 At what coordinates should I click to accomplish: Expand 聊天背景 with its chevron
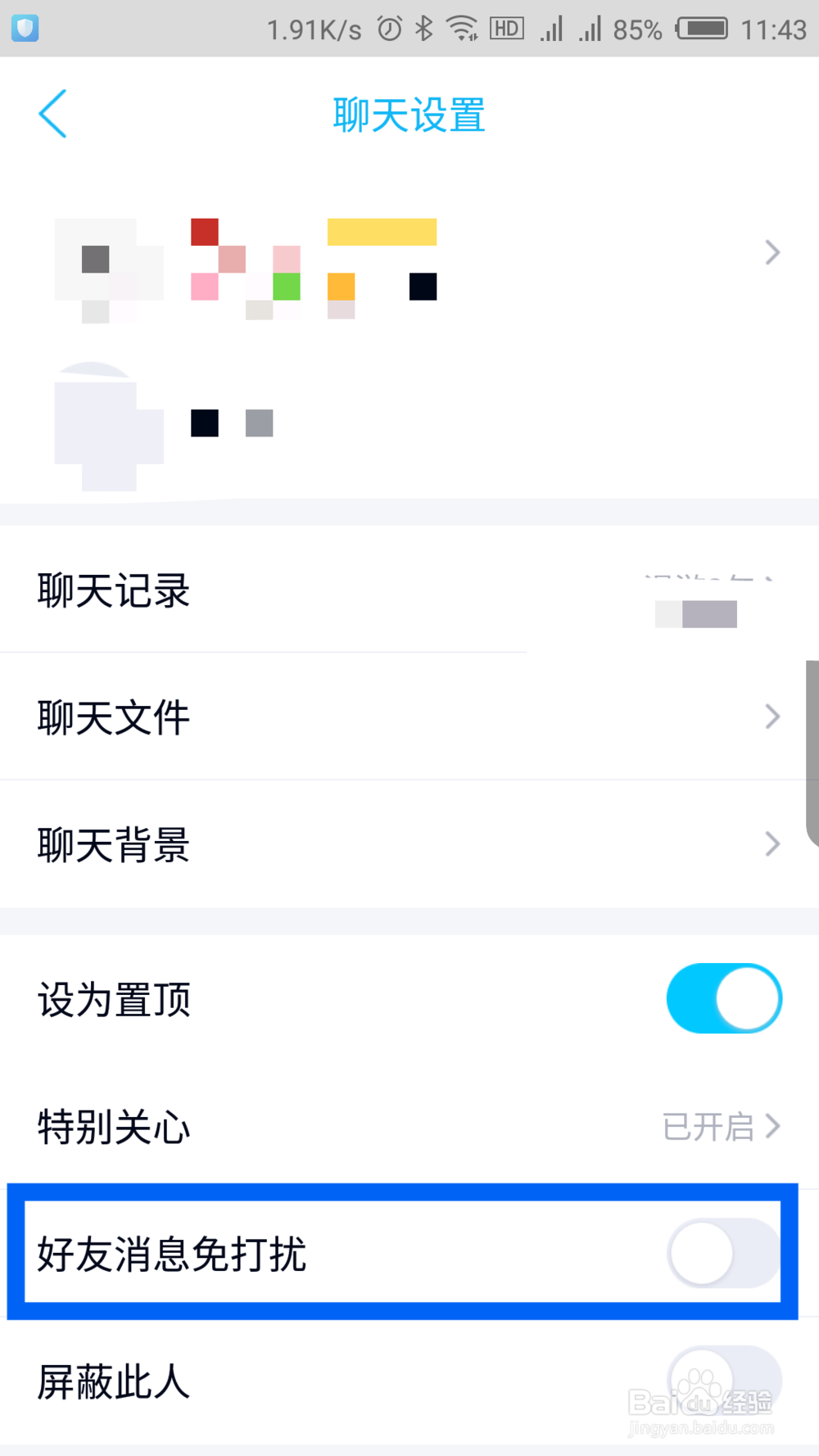tap(771, 843)
